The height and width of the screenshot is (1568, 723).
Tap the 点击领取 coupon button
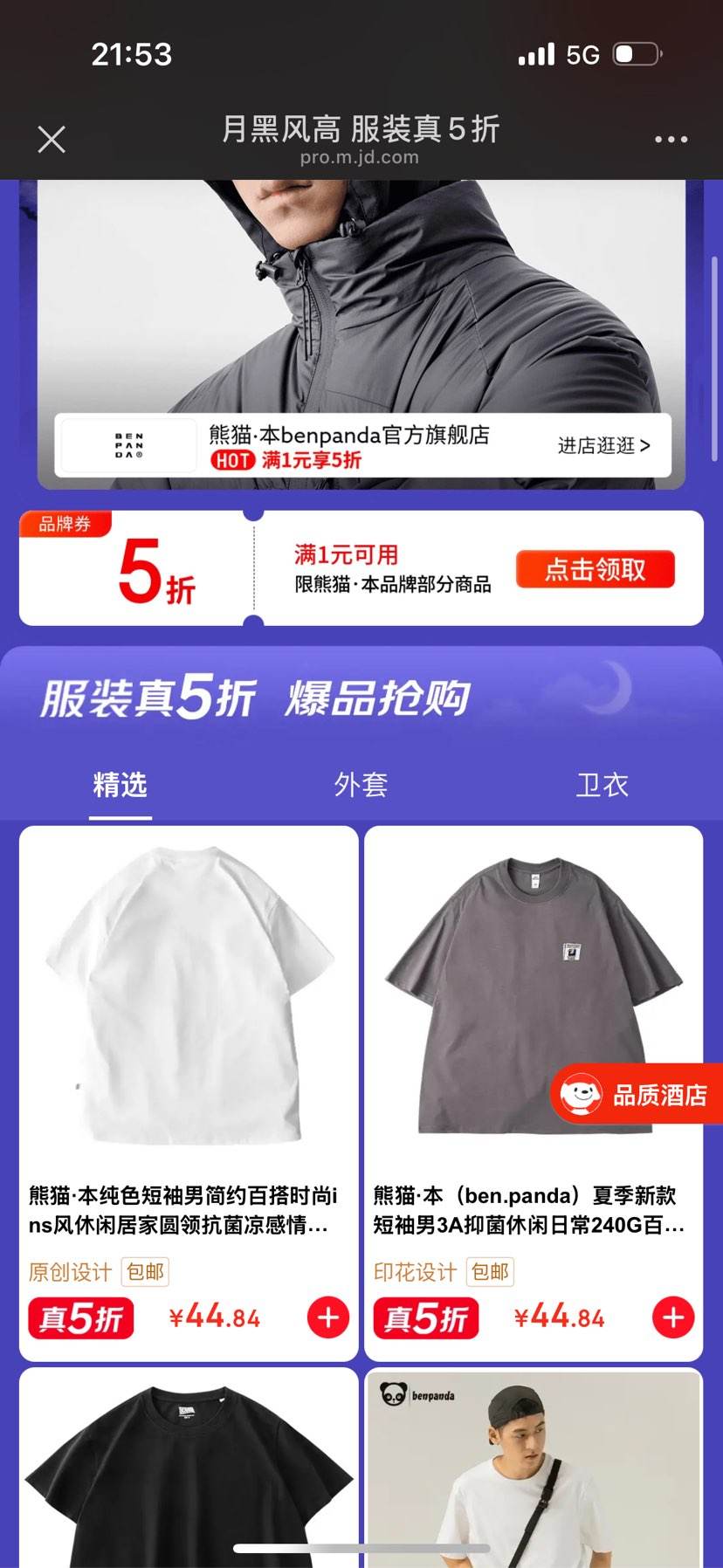(596, 568)
